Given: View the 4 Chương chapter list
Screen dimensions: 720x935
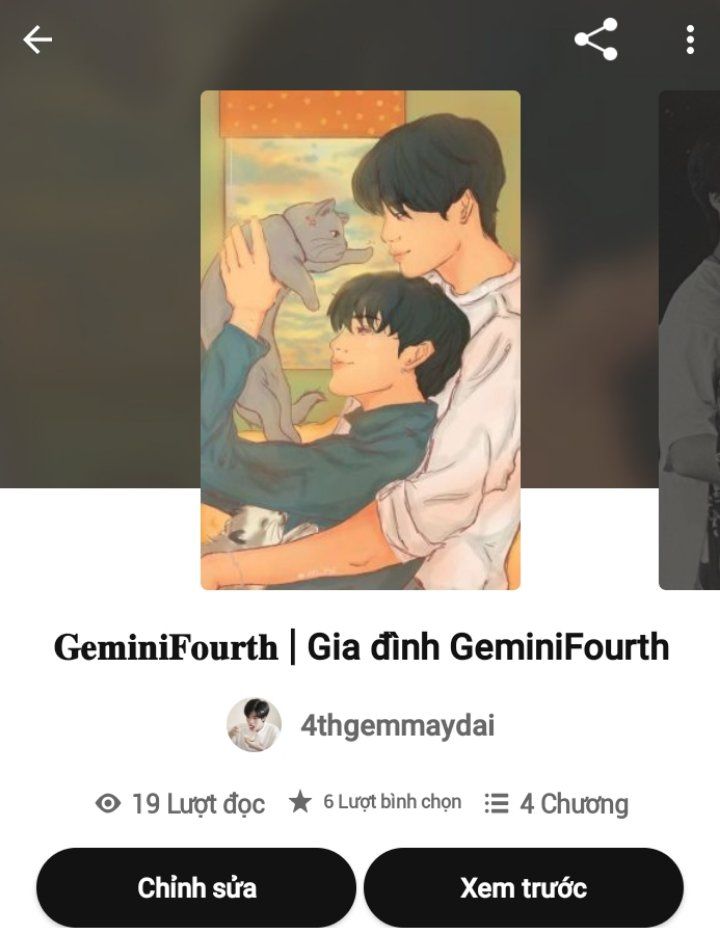Looking at the screenshot, I should tap(556, 803).
